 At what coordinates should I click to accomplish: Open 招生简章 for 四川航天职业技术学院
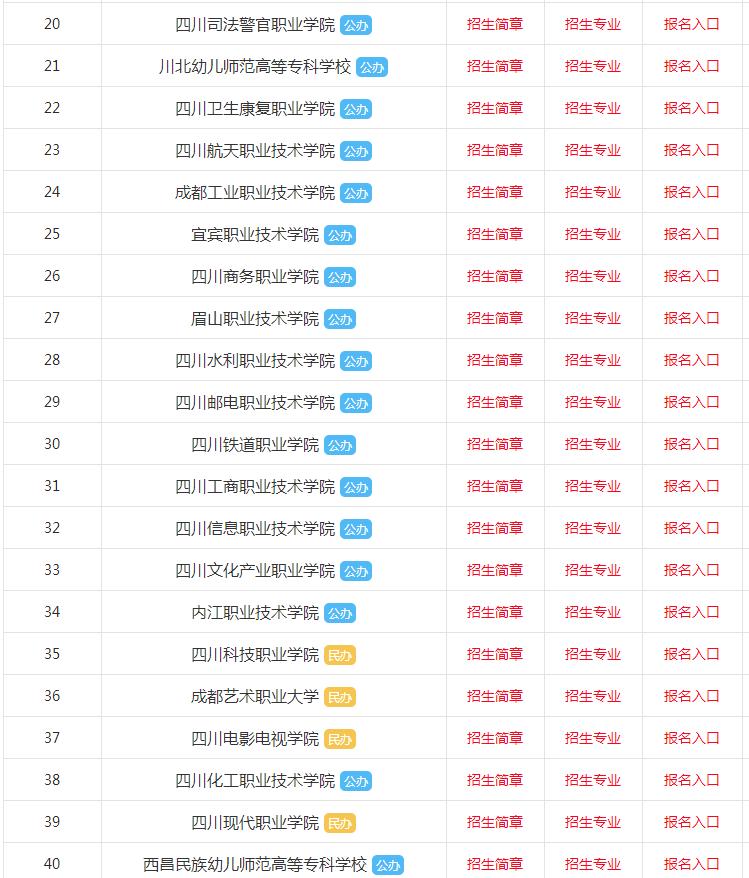(495, 150)
